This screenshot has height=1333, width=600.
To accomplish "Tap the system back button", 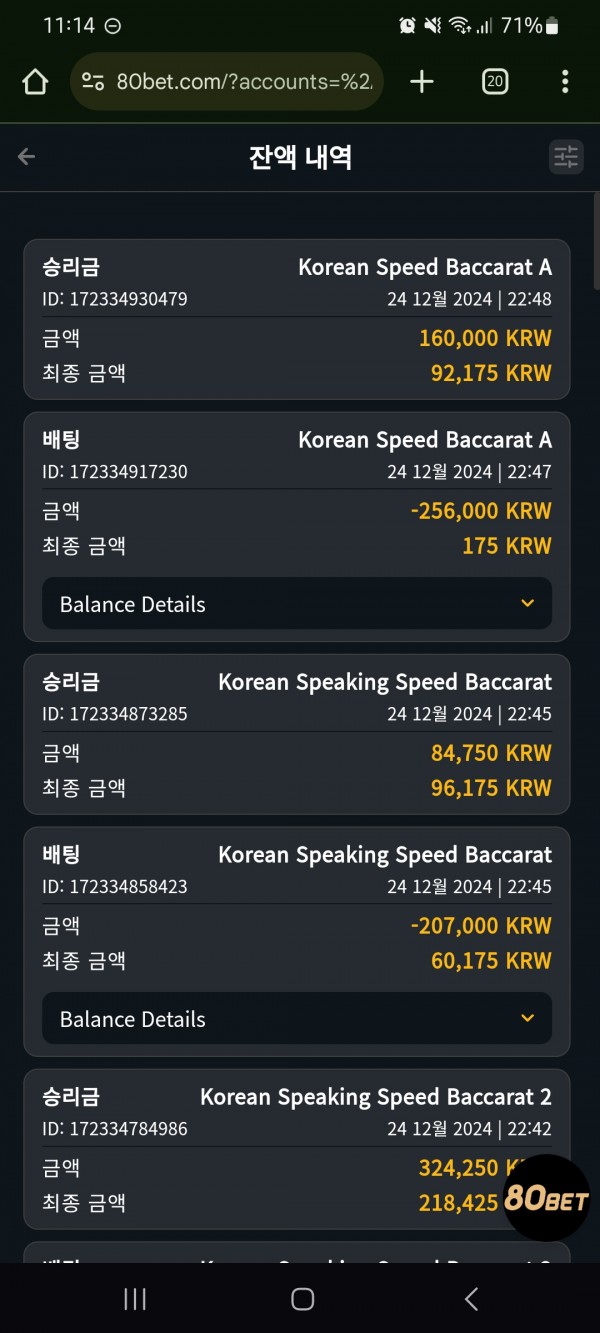I will click(471, 1299).
